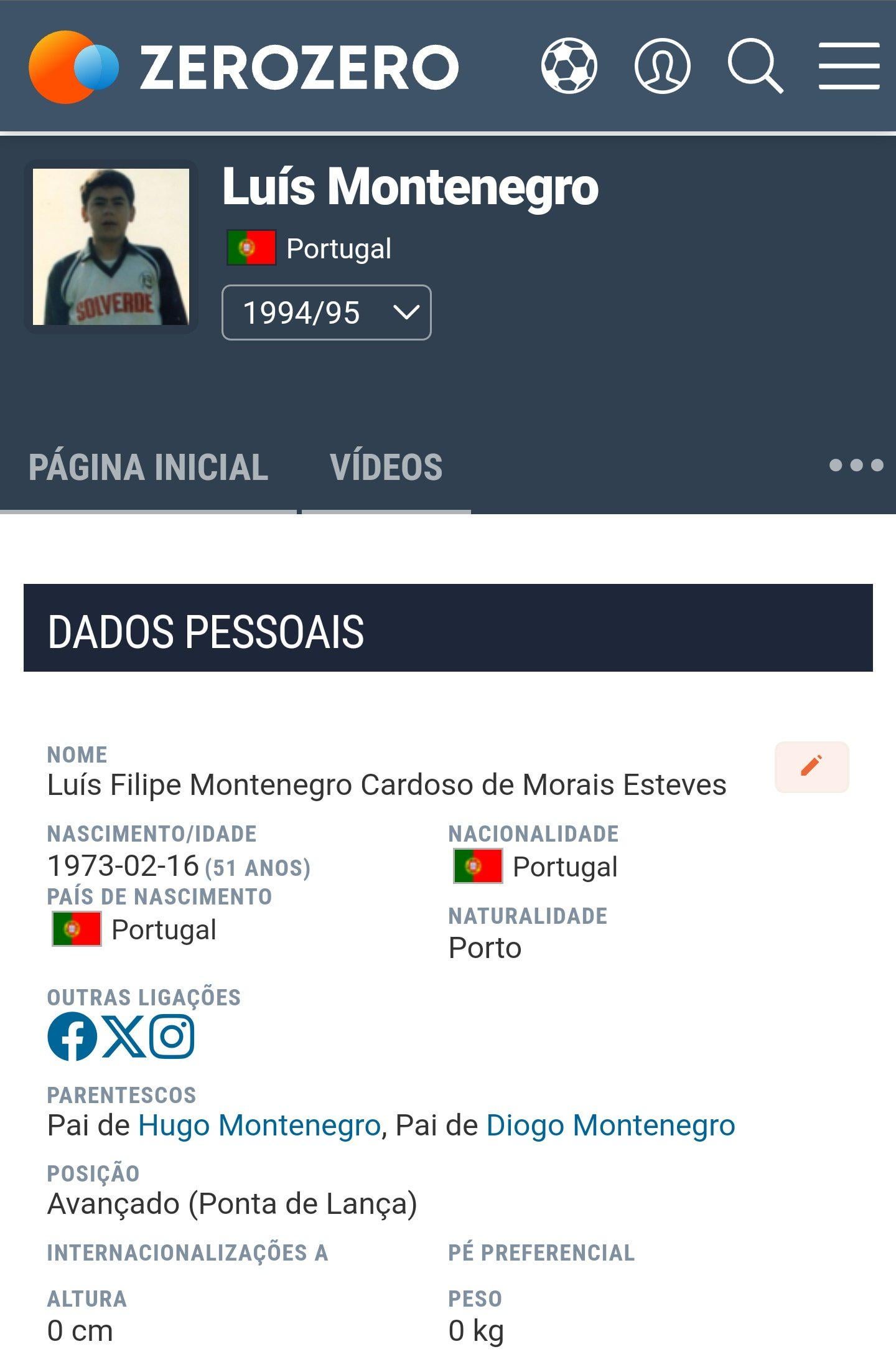Show more tabs via three dots
896x1372 pixels.
pos(856,465)
